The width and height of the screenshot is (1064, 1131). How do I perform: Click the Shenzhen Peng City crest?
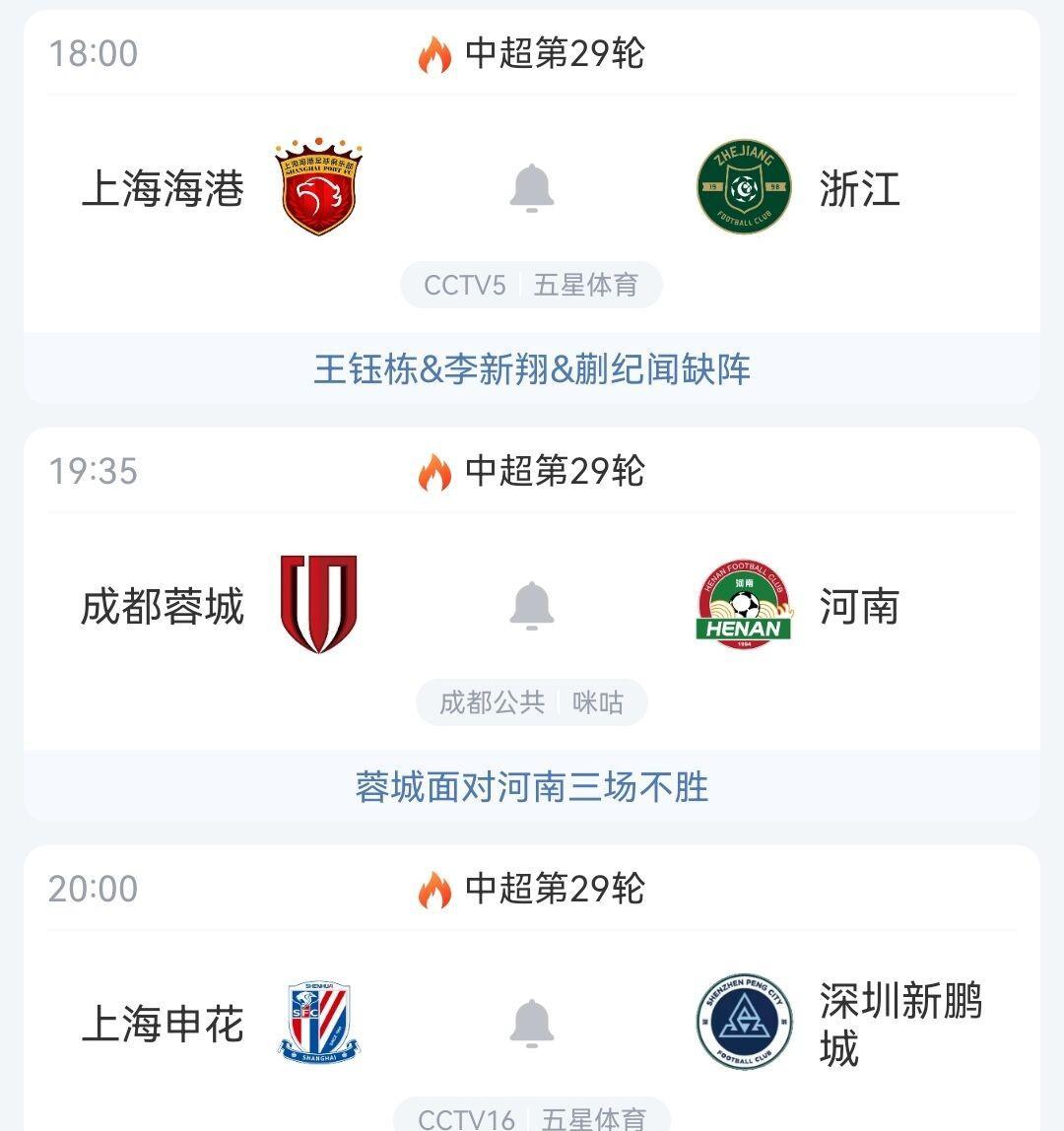[x=744, y=1022]
